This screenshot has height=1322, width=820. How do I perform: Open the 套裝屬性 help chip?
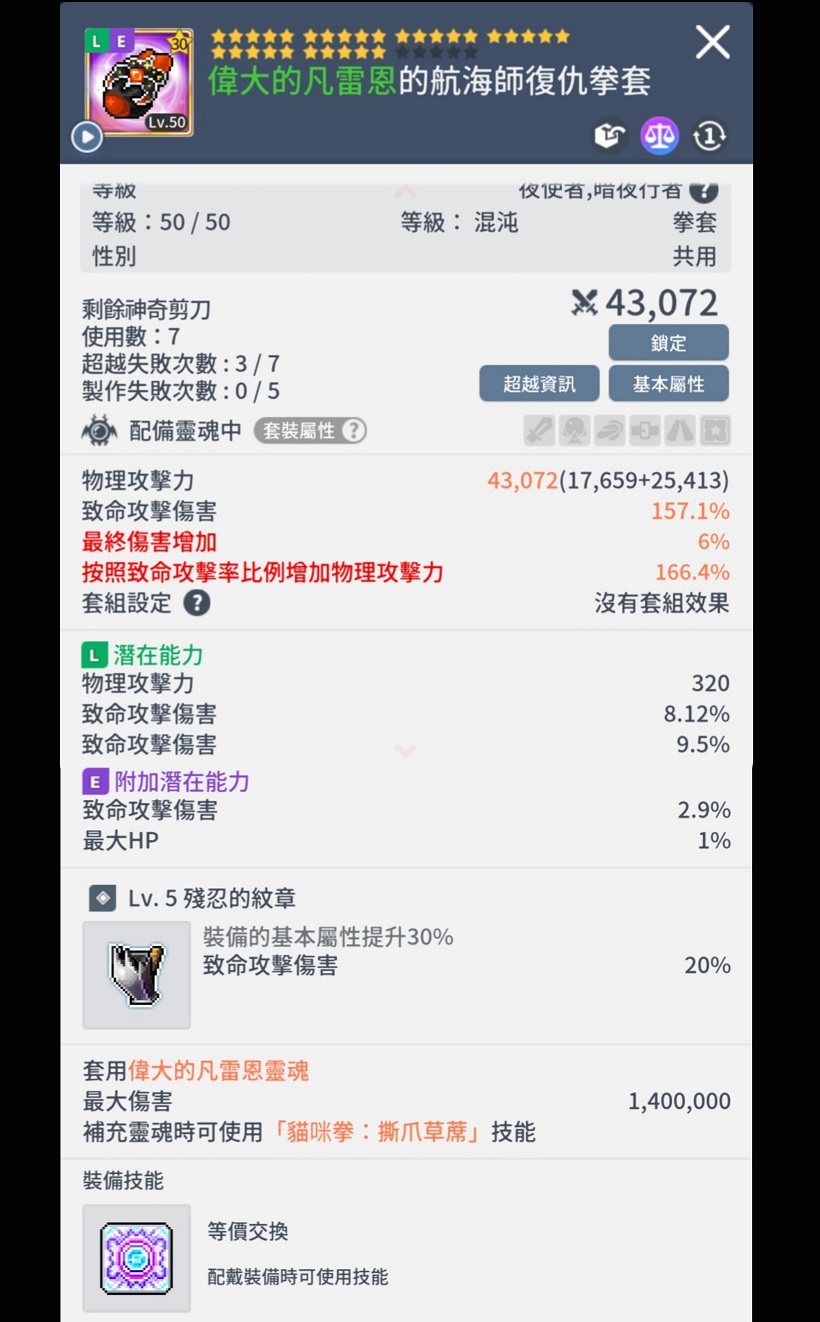(x=310, y=431)
